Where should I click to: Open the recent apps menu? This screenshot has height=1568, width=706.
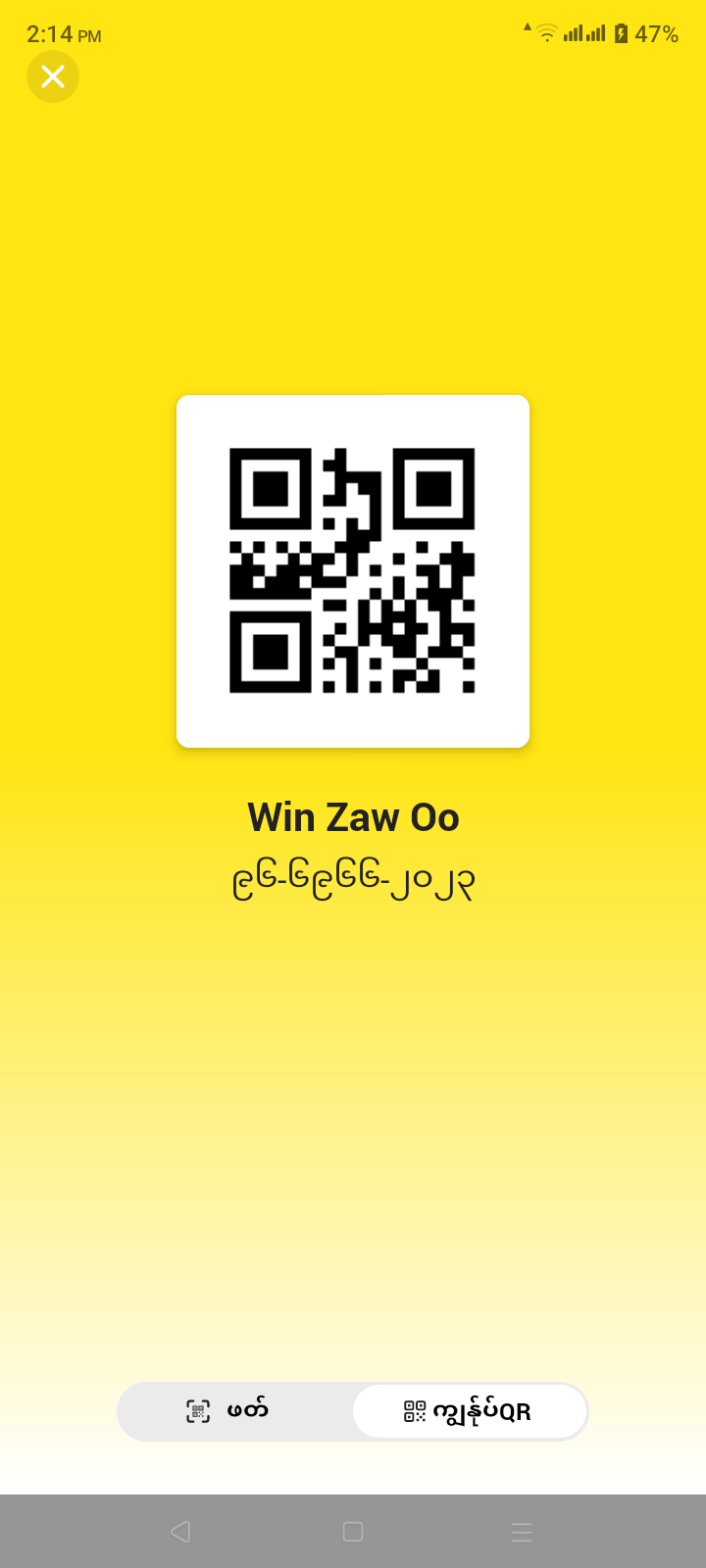522,1532
